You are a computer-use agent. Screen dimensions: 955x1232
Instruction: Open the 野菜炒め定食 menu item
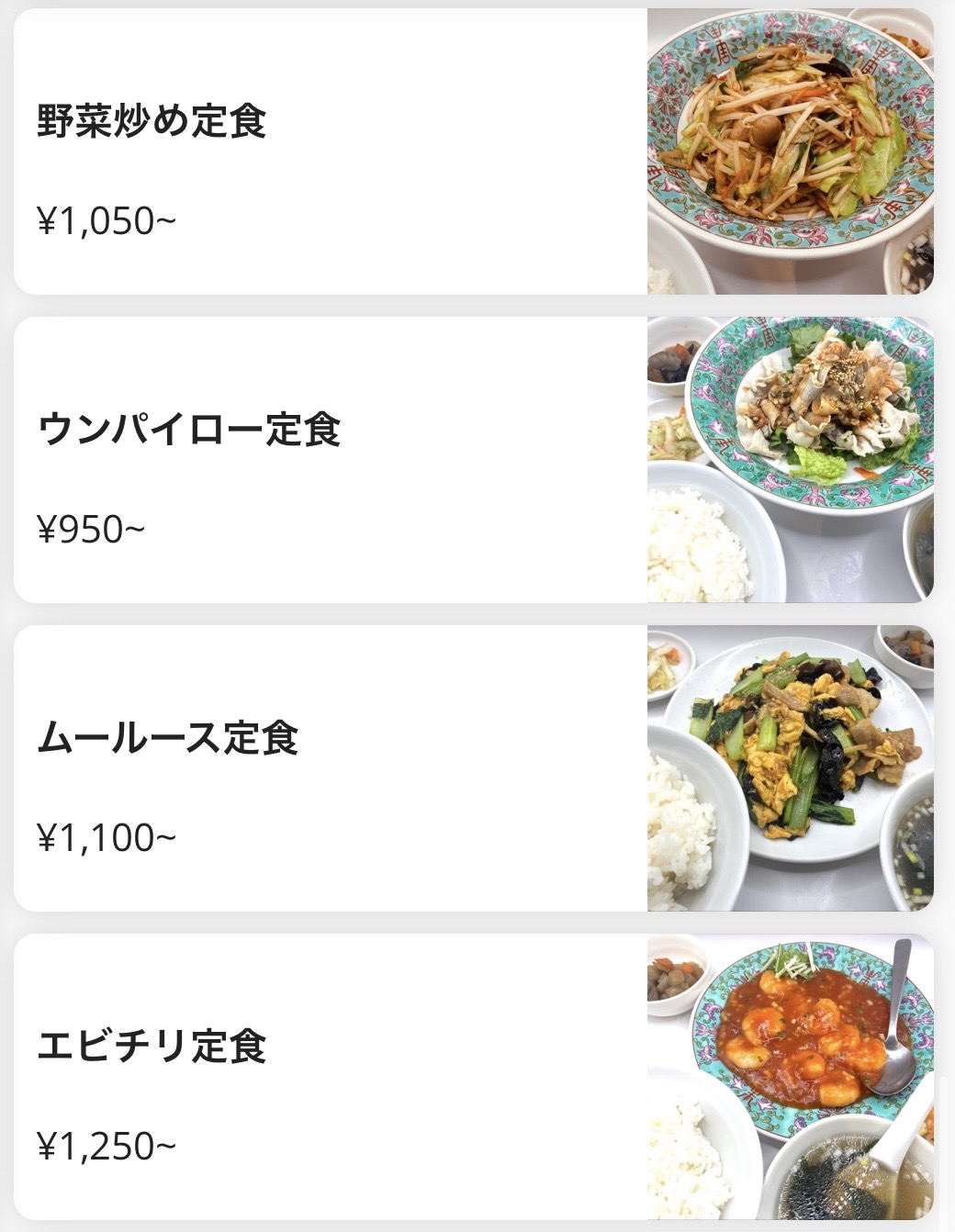click(x=331, y=152)
